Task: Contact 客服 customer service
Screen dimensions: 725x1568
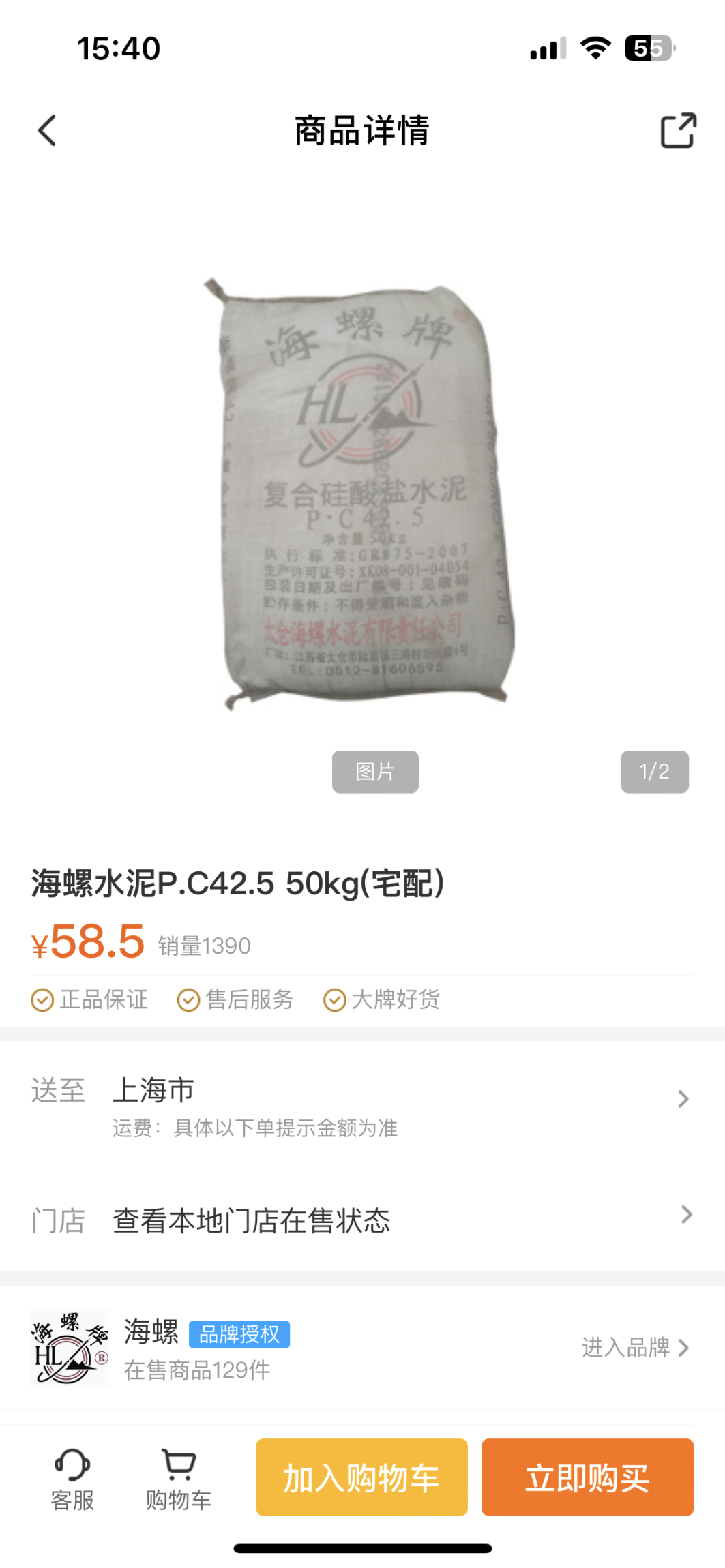Action: [72, 1479]
